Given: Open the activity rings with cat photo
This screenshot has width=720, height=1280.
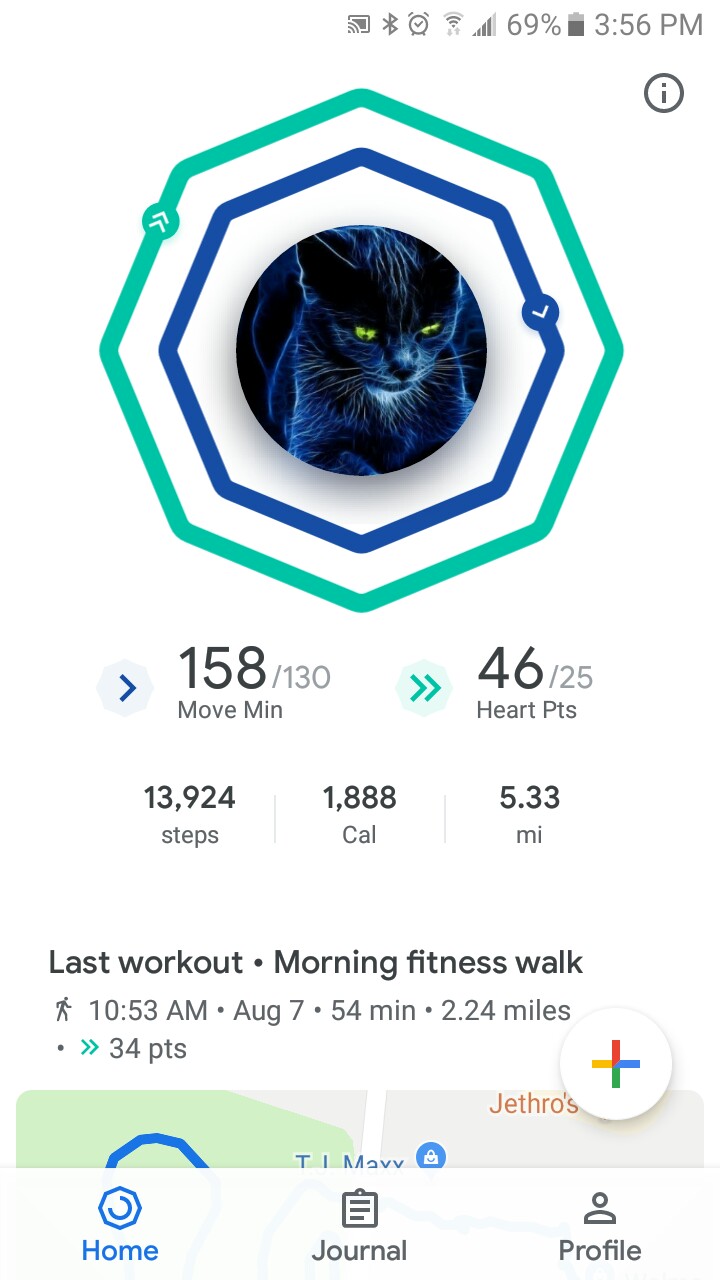Looking at the screenshot, I should click(x=361, y=350).
